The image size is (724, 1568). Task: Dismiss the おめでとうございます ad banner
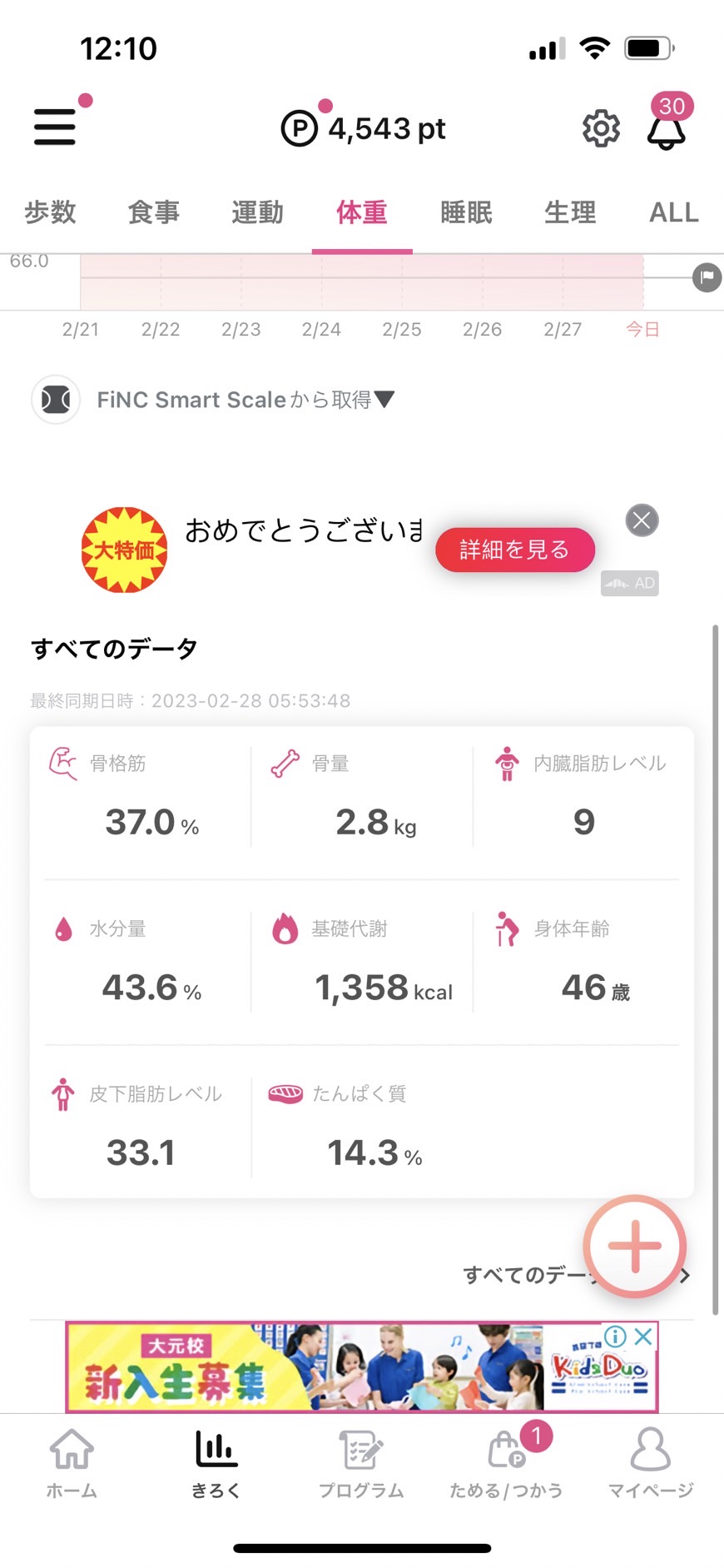click(x=642, y=520)
